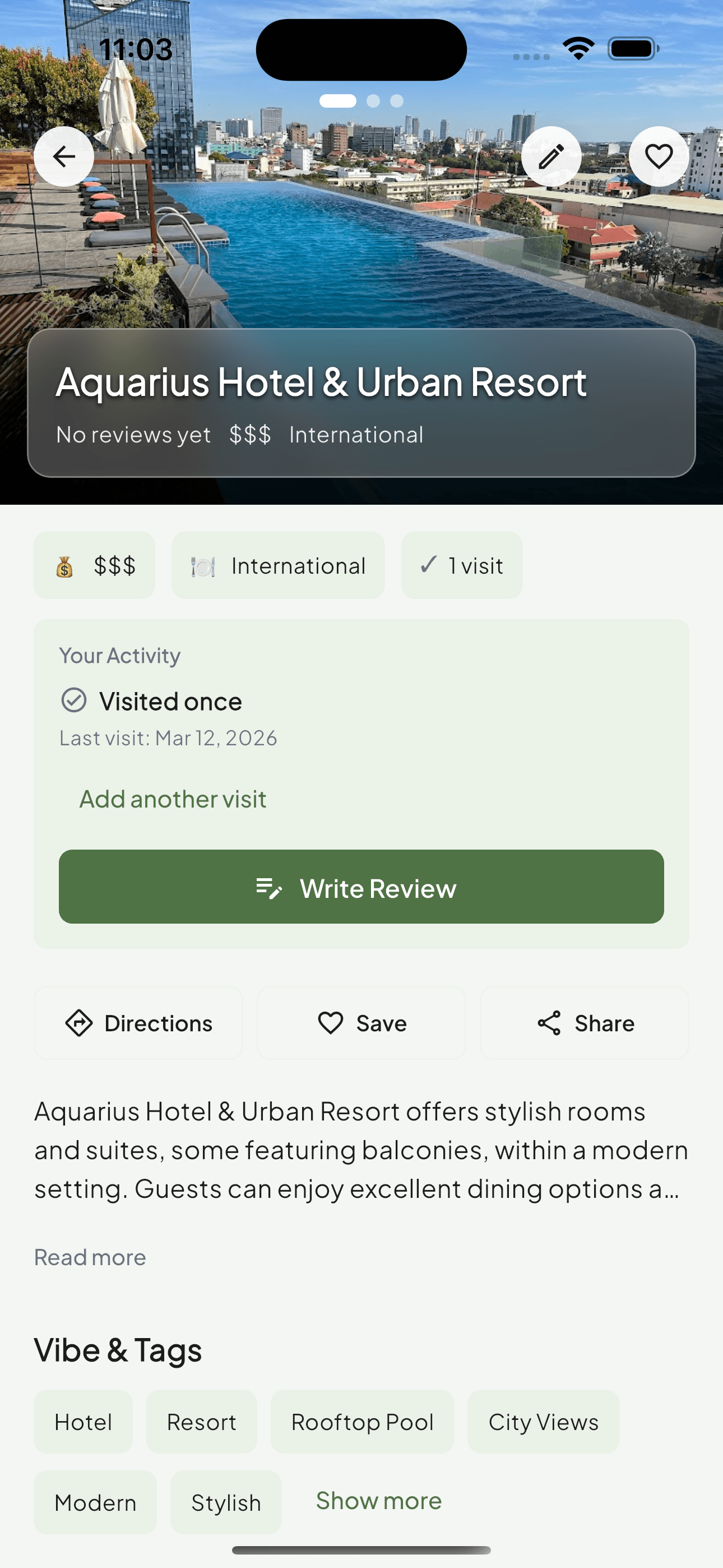Screen dimensions: 723x1568
Task: Toggle the $$$ price level chip
Action: pos(94,565)
